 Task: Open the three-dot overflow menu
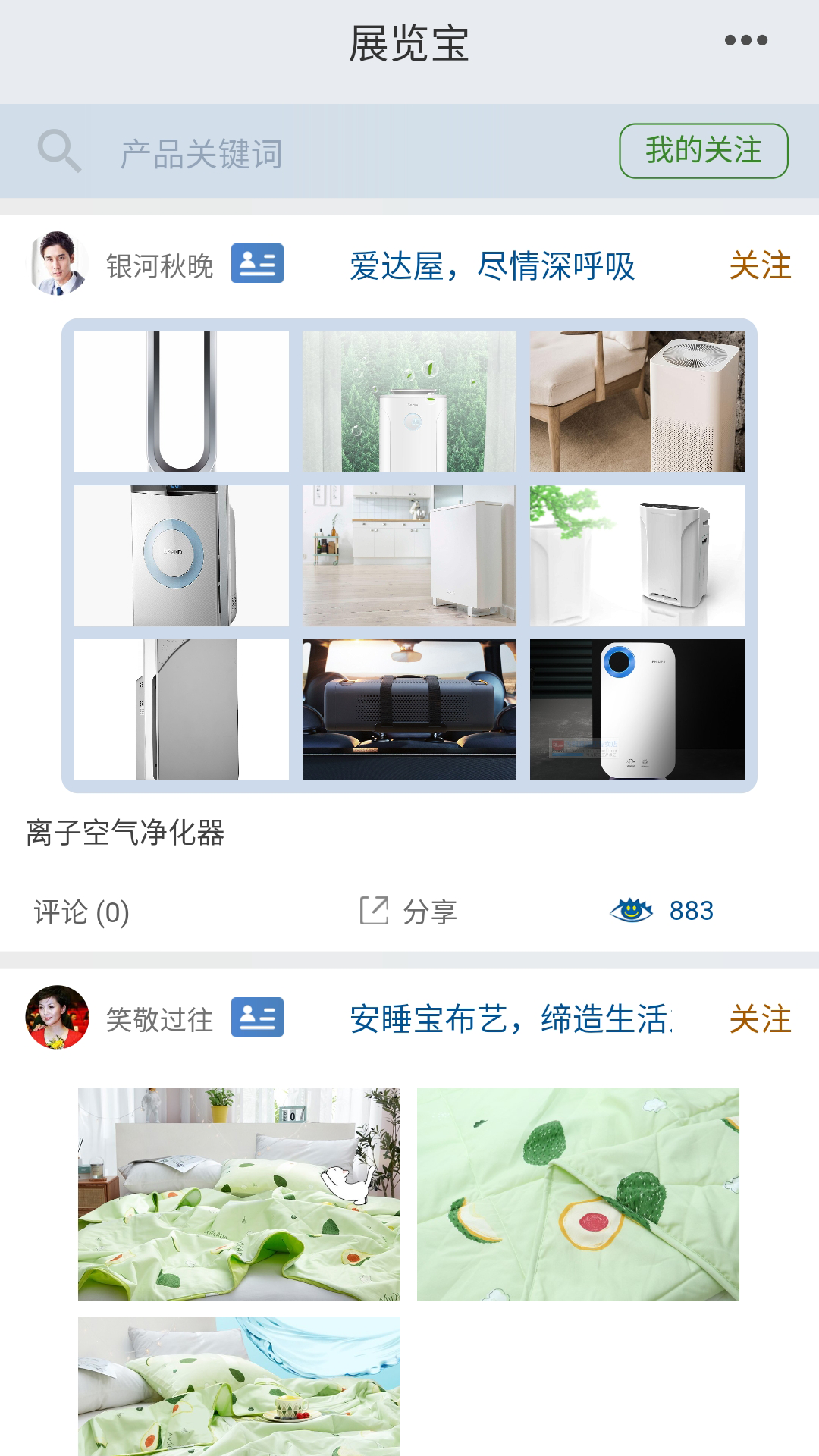click(746, 40)
